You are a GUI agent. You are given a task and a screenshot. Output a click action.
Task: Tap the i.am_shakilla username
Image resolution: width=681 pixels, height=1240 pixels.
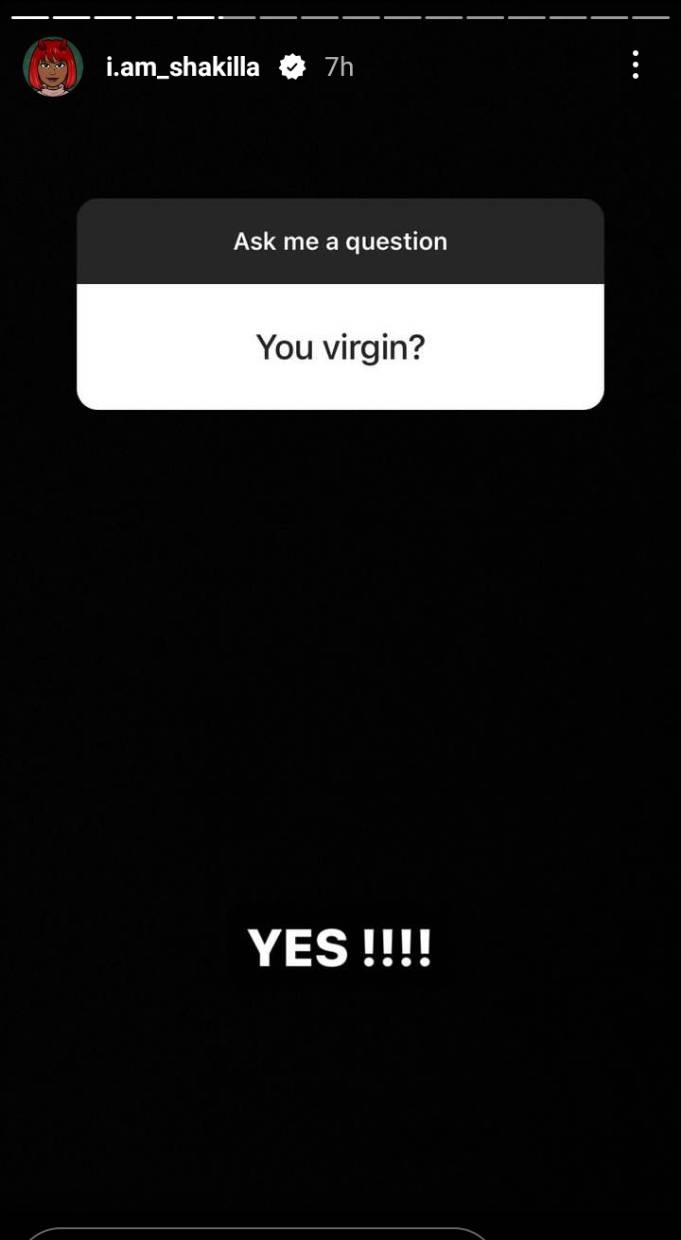tap(182, 67)
